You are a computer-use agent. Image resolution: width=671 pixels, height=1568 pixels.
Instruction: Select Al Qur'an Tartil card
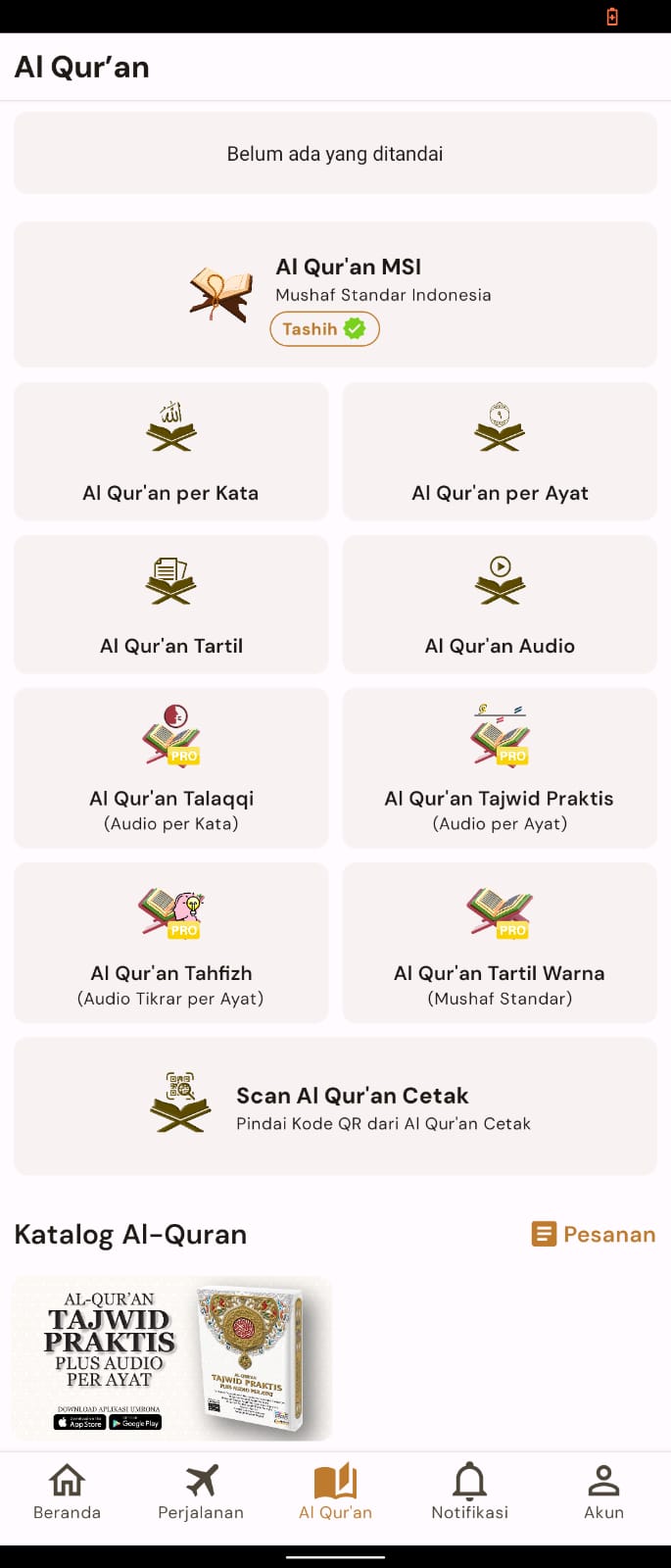point(170,605)
